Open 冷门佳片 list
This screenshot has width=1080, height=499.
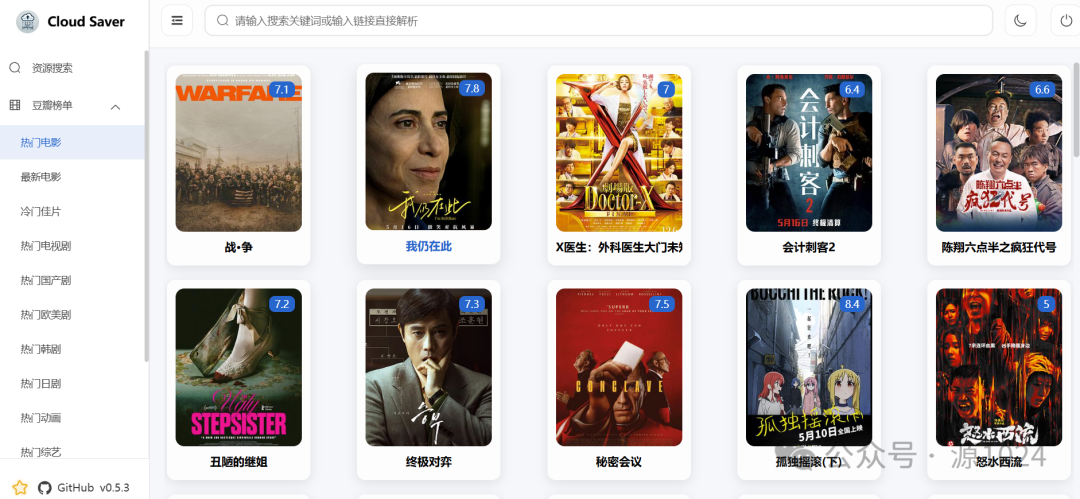tap(41, 211)
